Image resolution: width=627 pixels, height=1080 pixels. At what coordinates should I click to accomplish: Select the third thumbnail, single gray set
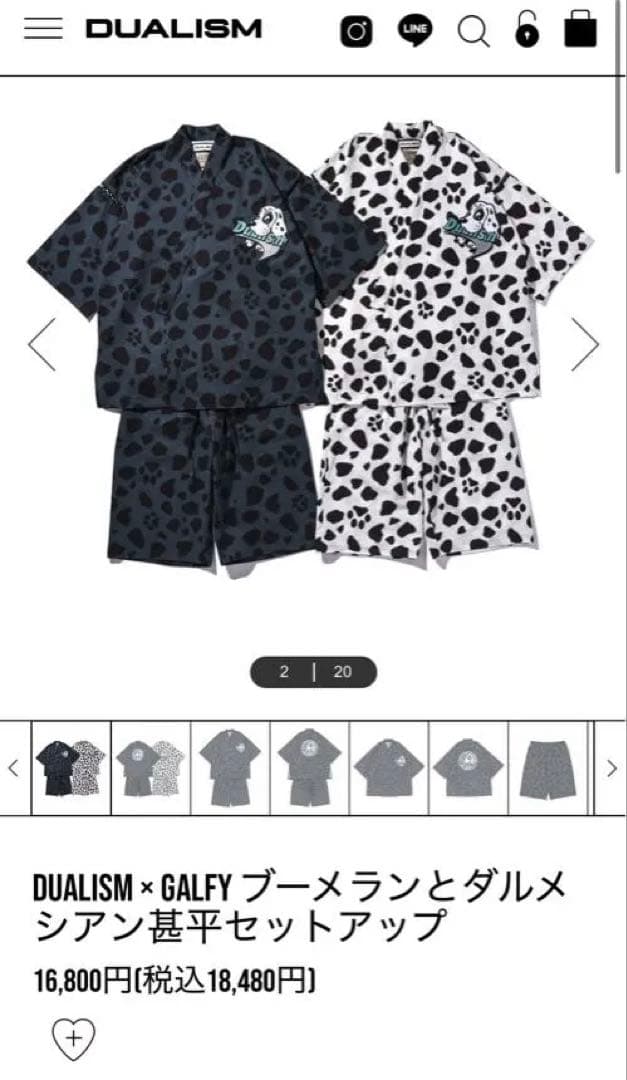pos(229,768)
